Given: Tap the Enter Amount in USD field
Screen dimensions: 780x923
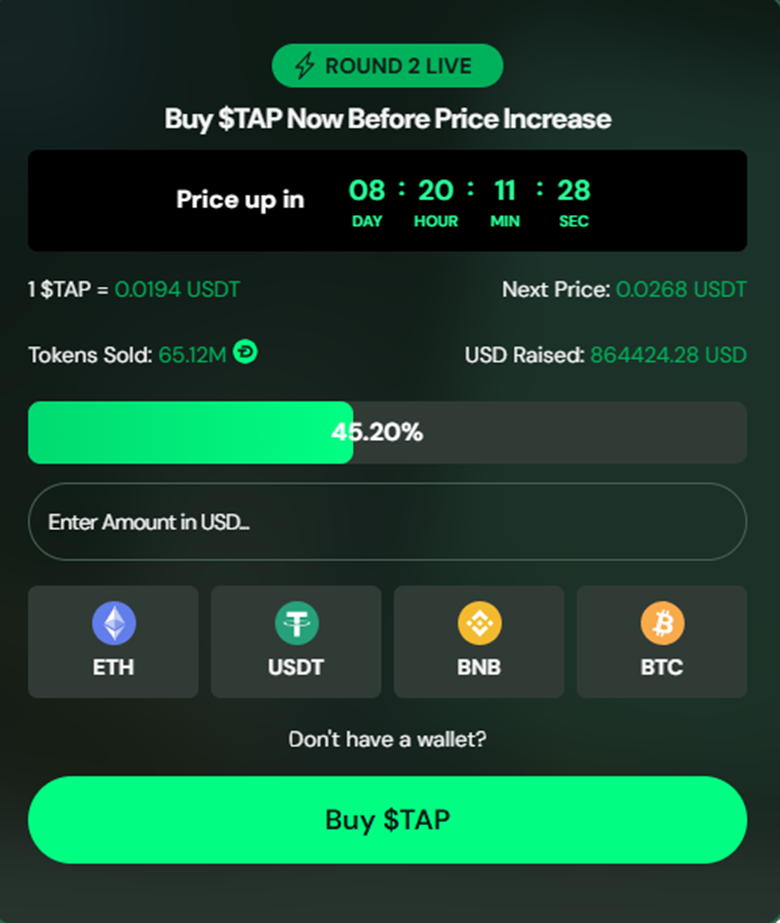Looking at the screenshot, I should [x=387, y=521].
